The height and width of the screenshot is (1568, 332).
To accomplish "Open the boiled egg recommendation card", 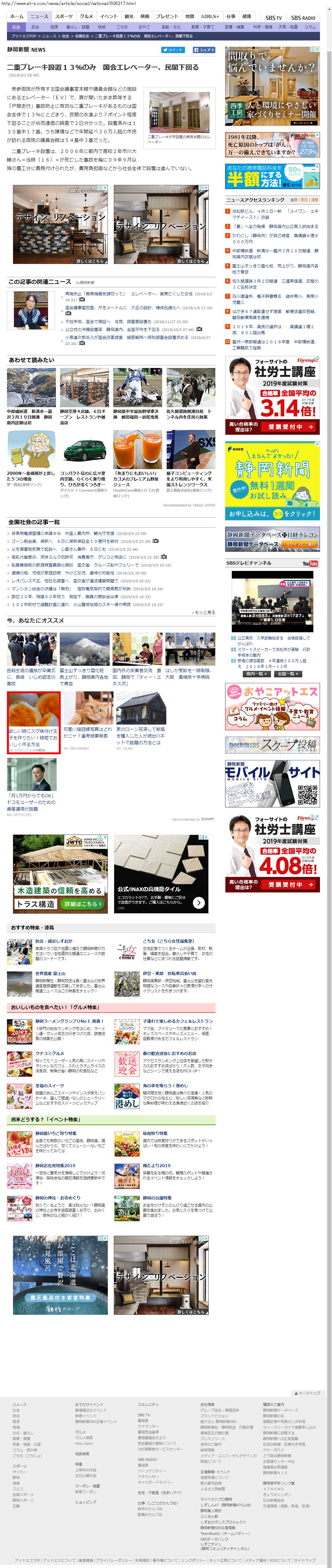I will coord(34,721).
